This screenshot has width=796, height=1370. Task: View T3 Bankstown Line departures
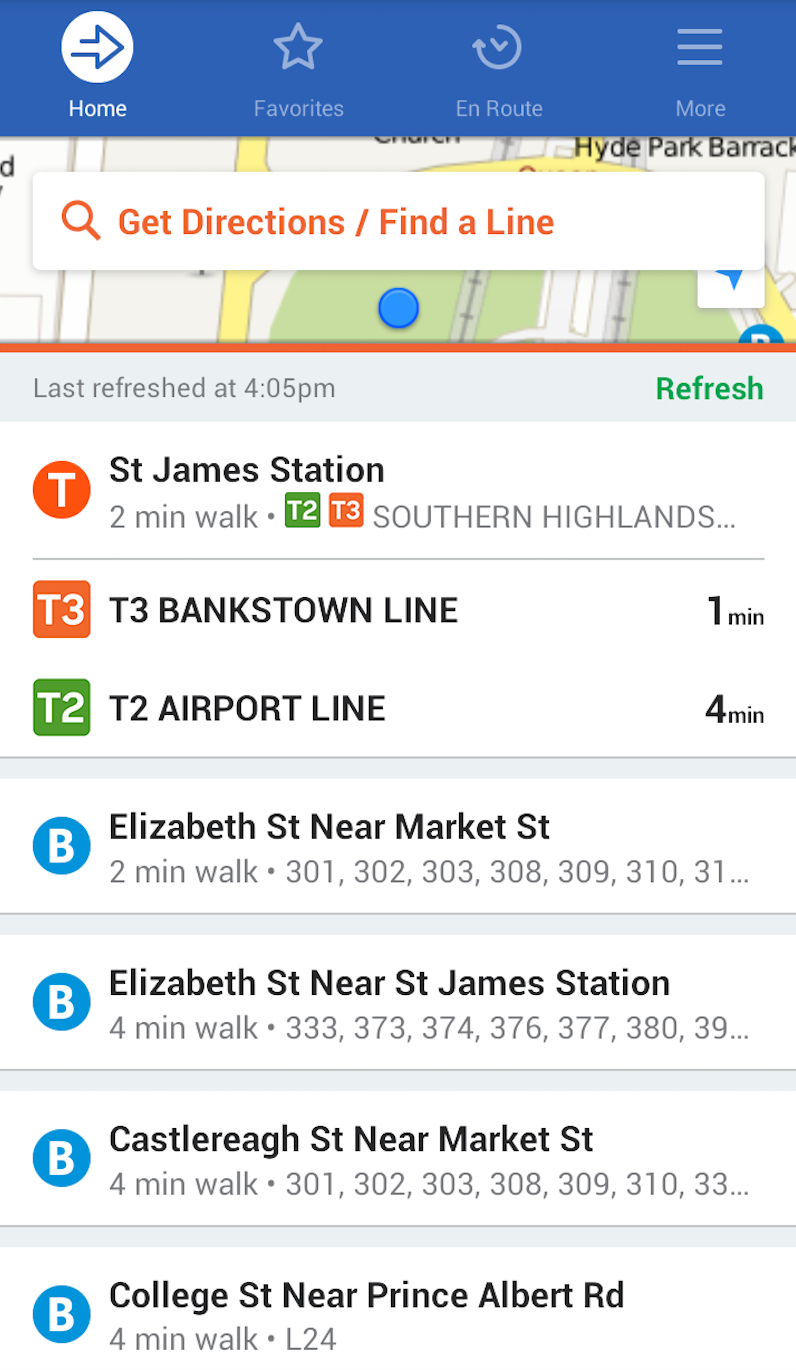(x=398, y=610)
